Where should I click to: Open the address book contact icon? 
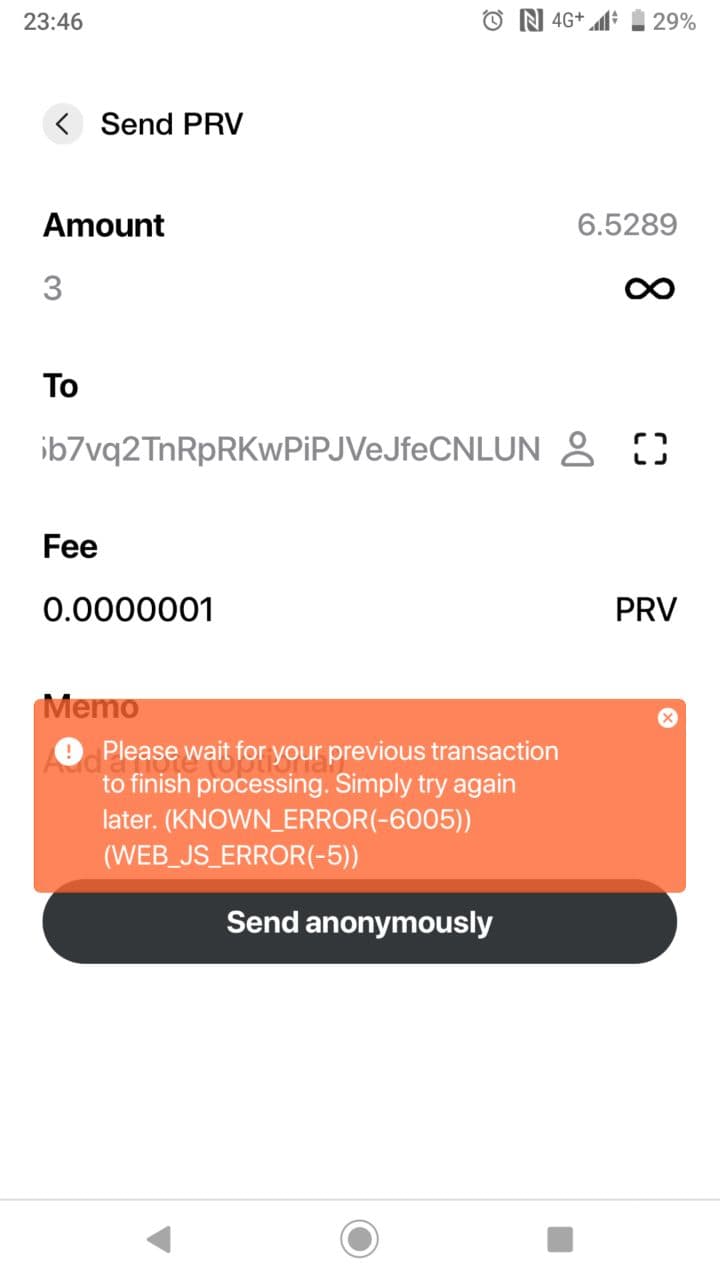point(577,449)
